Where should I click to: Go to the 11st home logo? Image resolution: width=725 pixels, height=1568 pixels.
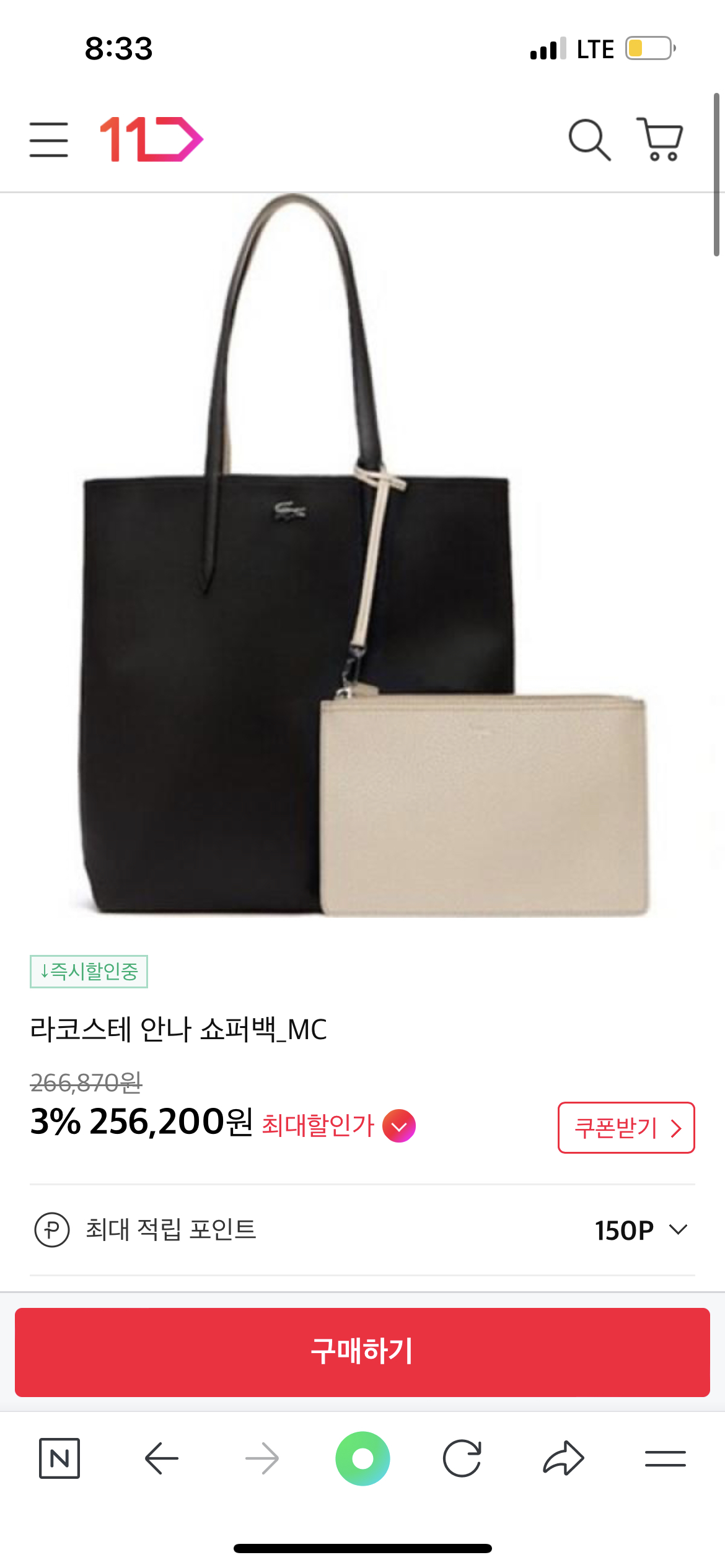tap(152, 139)
